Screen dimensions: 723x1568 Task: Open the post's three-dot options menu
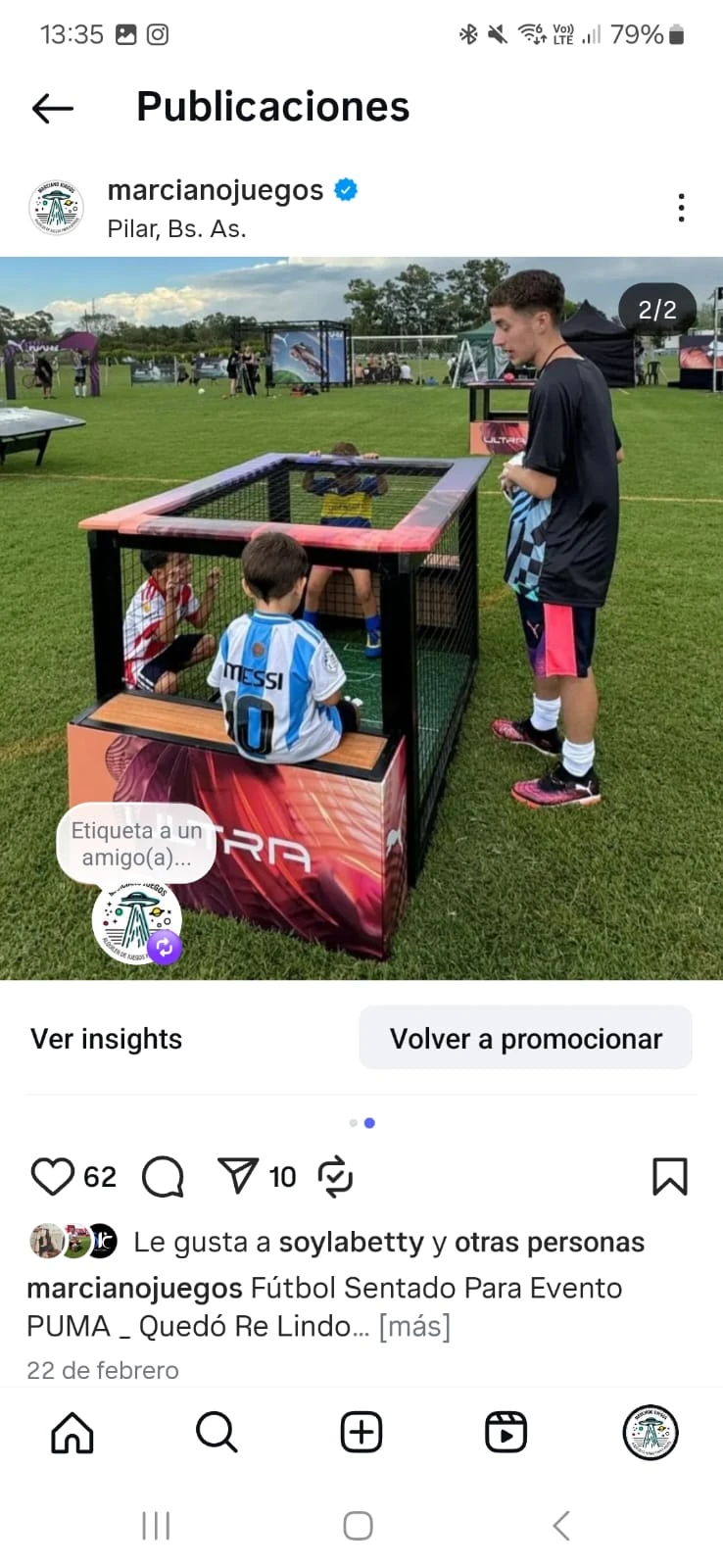coord(681,208)
